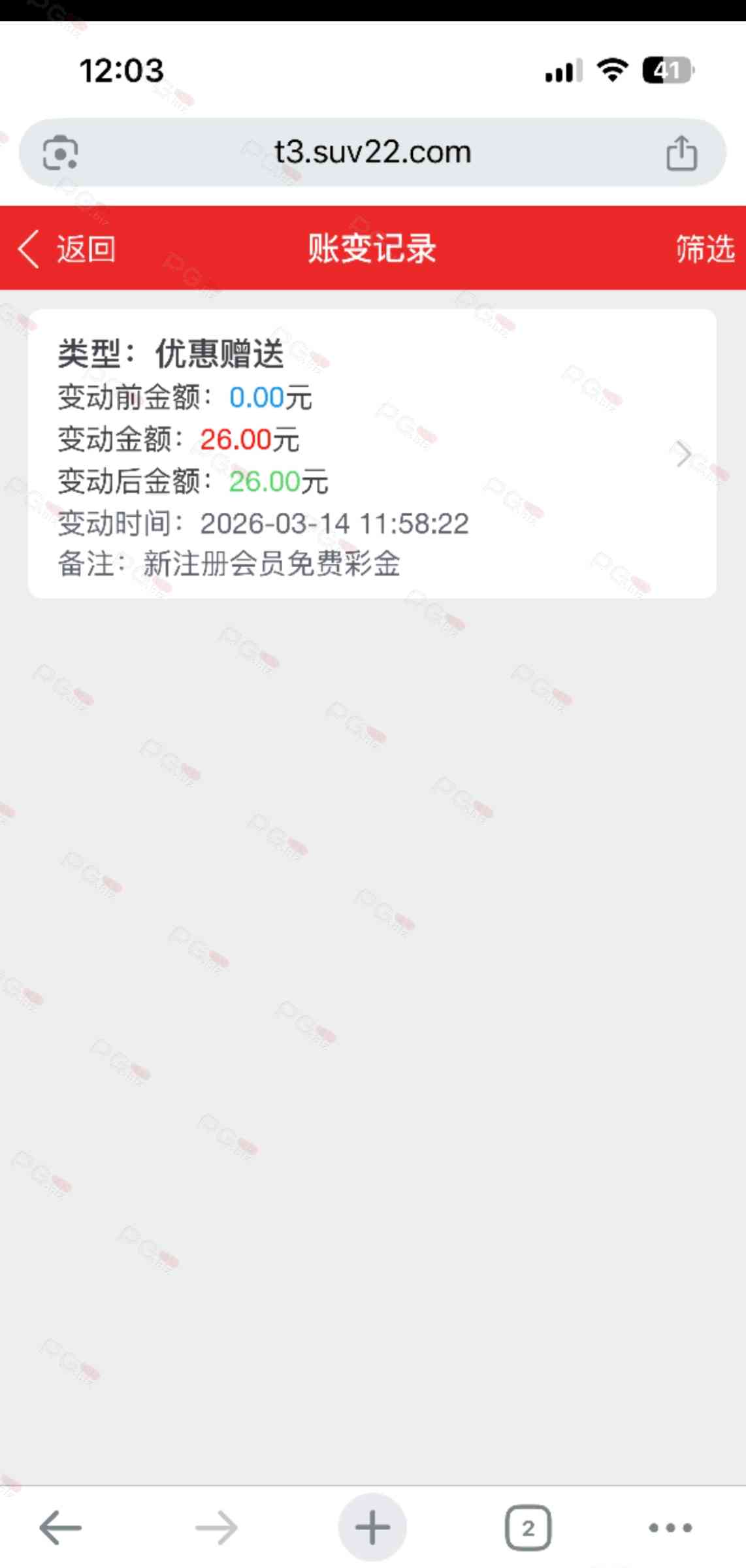
Task: Open the camera lens search icon
Action: (60, 153)
